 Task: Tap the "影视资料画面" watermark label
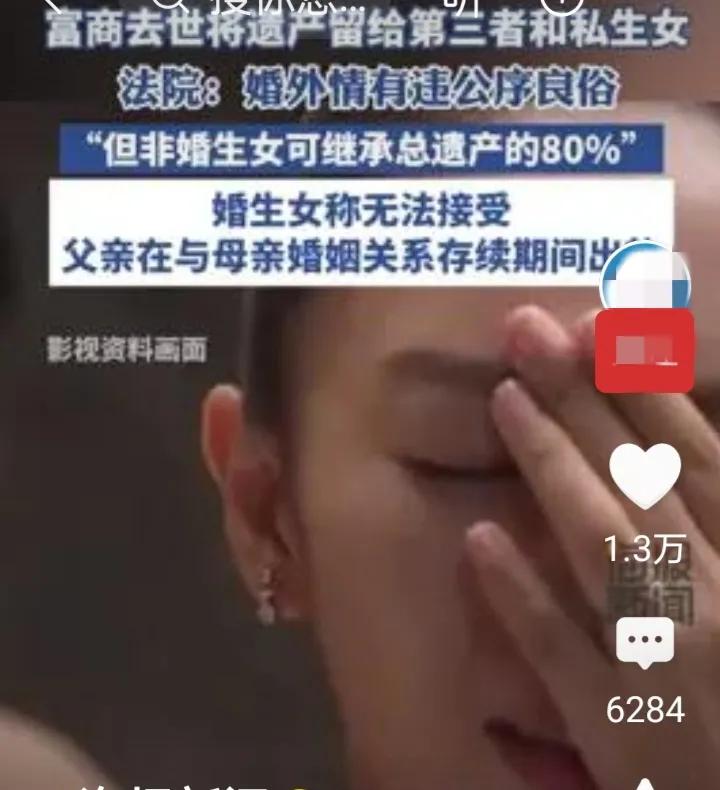(x=118, y=350)
